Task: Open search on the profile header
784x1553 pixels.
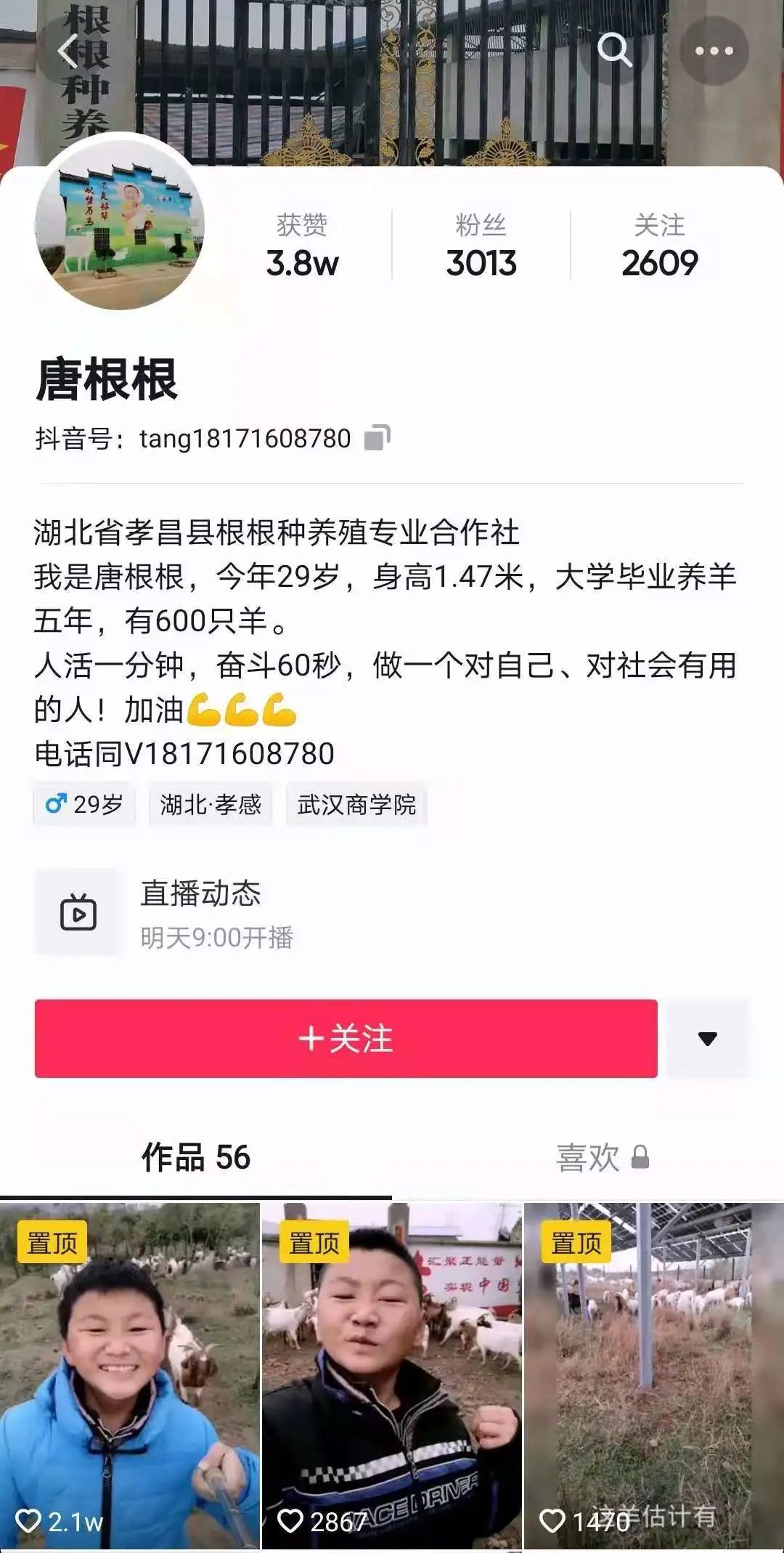Action: pyautogui.click(x=614, y=49)
